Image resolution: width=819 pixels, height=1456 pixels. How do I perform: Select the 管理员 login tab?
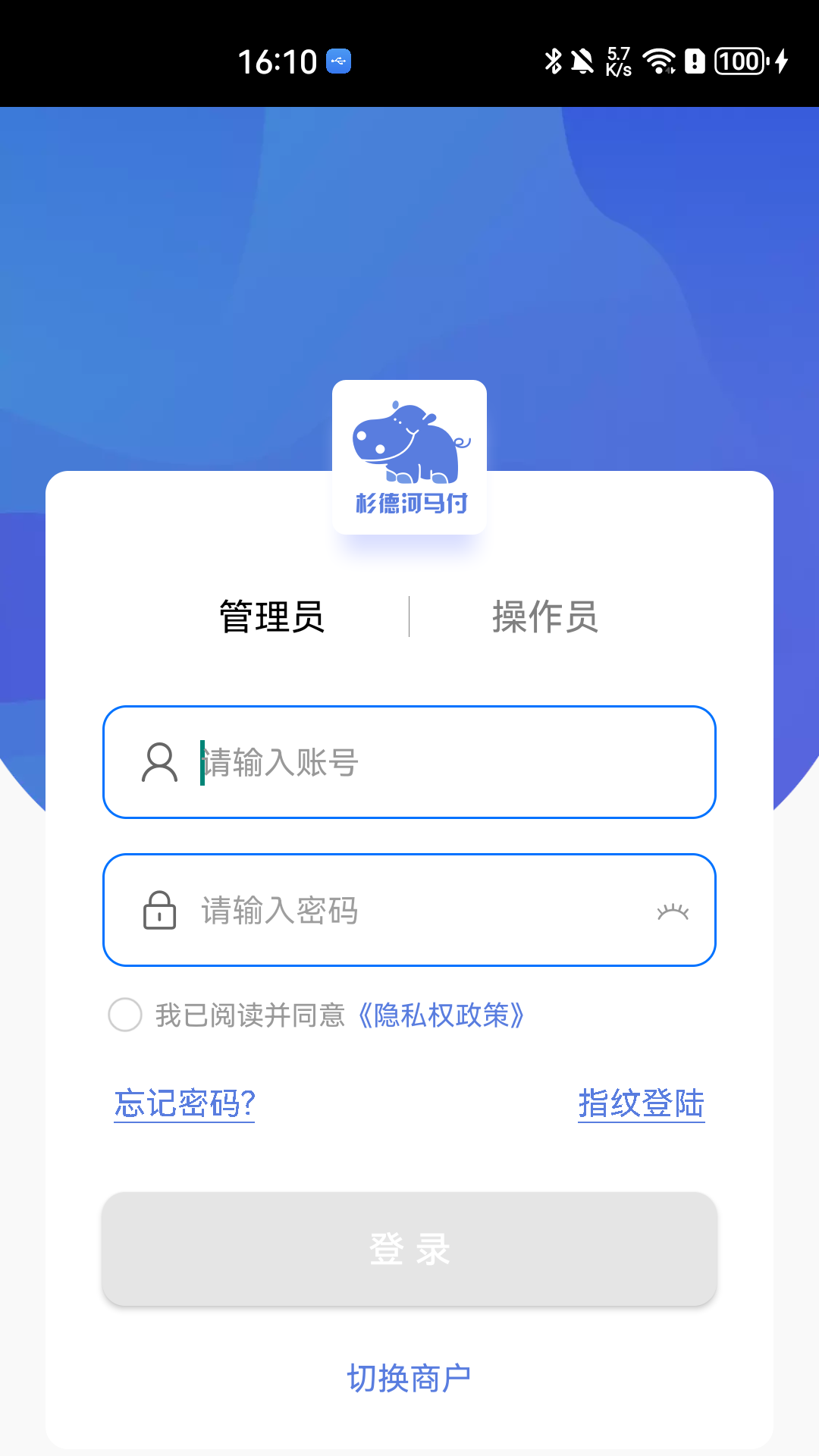click(270, 616)
